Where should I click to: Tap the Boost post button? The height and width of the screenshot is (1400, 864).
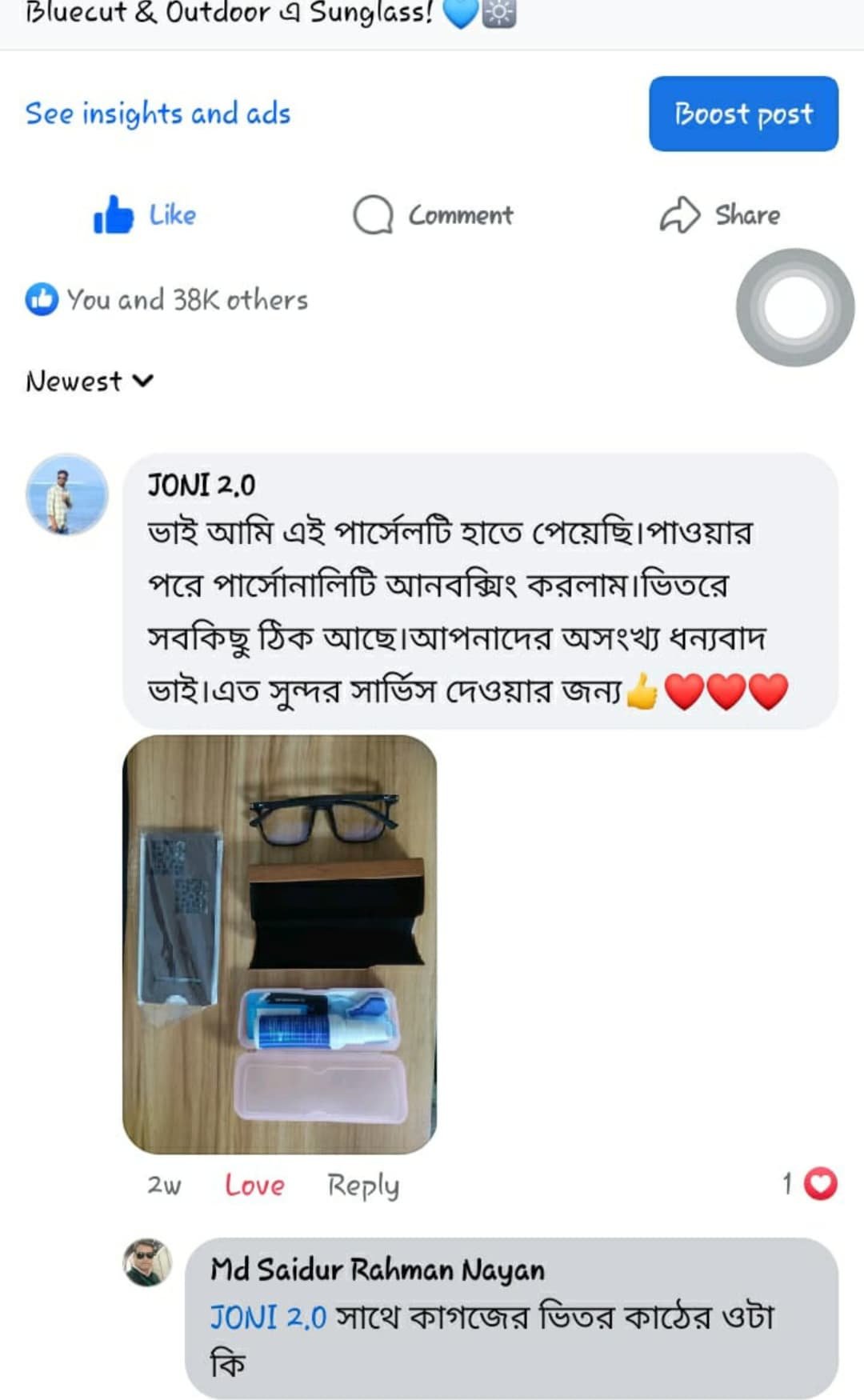tap(743, 114)
